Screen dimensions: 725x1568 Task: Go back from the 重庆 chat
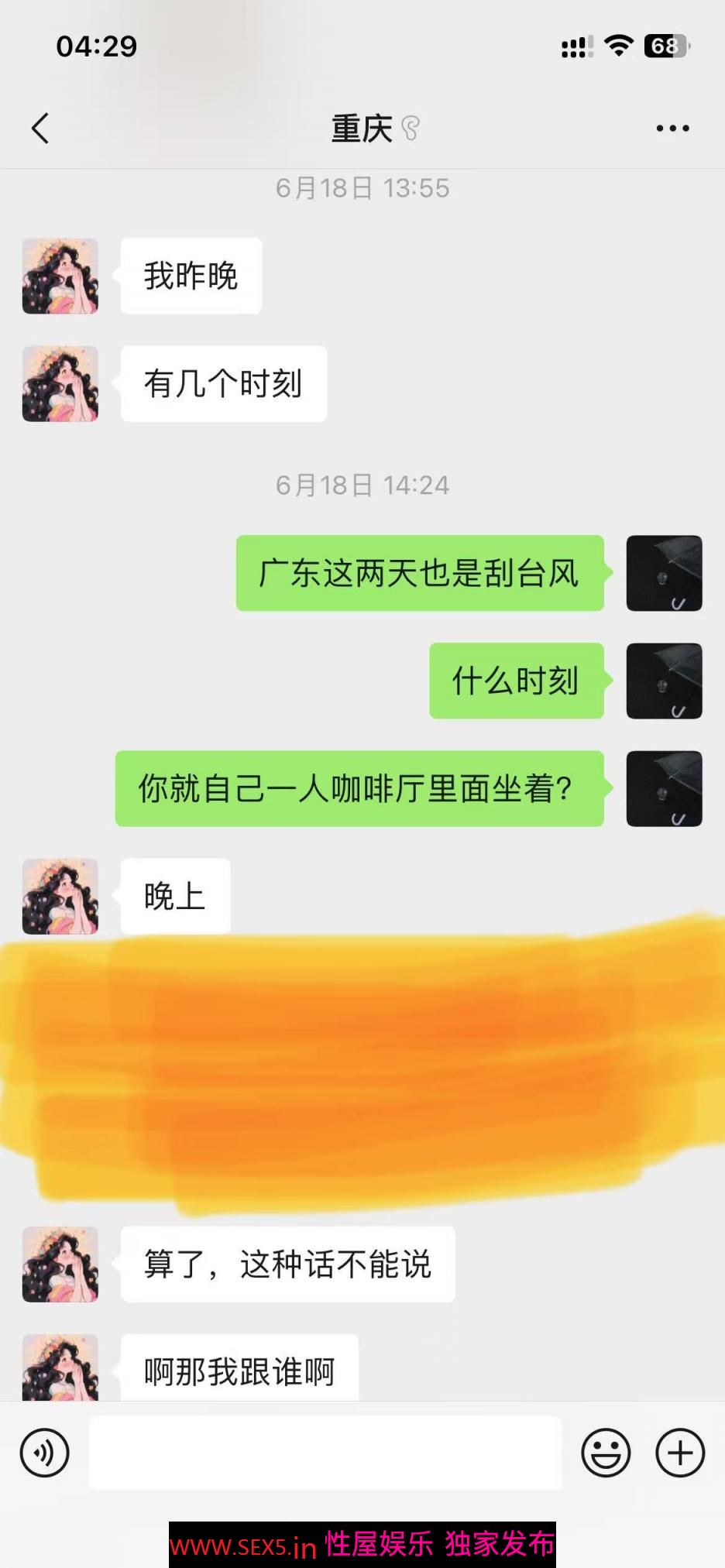40,129
